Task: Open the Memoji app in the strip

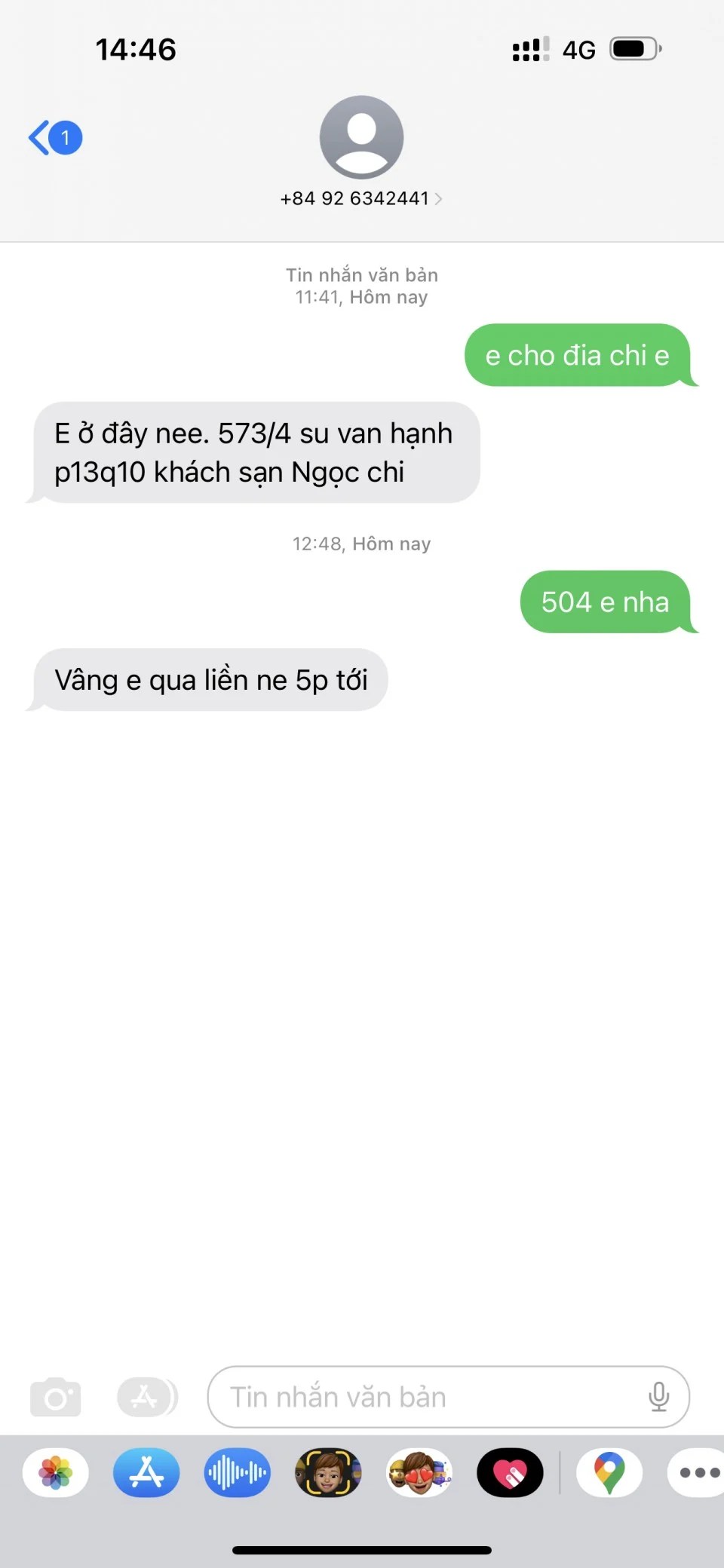Action: point(328,1472)
